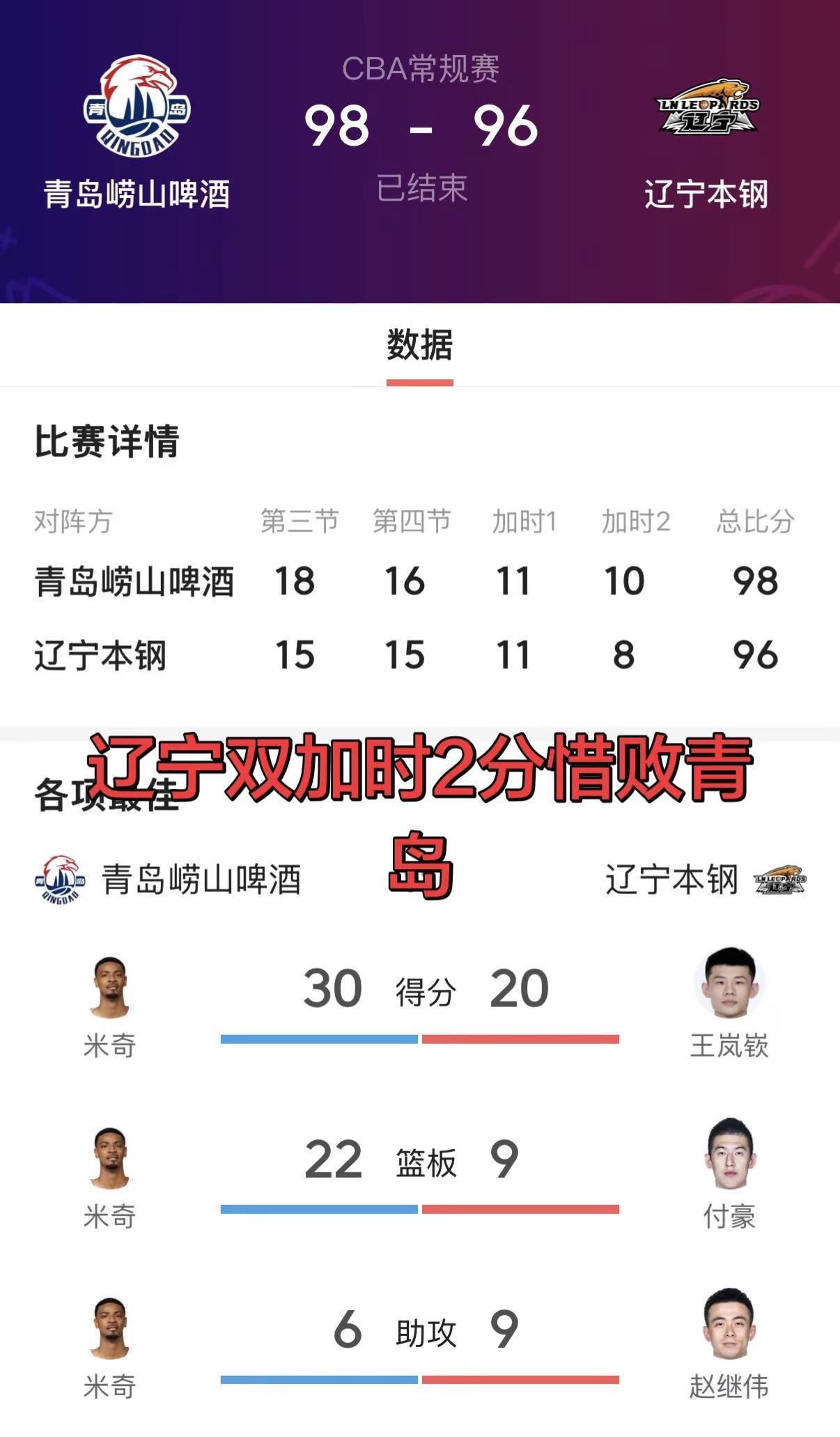The height and width of the screenshot is (1437, 840).
Task: Click the CBA常规赛 header label
Action: (x=420, y=69)
